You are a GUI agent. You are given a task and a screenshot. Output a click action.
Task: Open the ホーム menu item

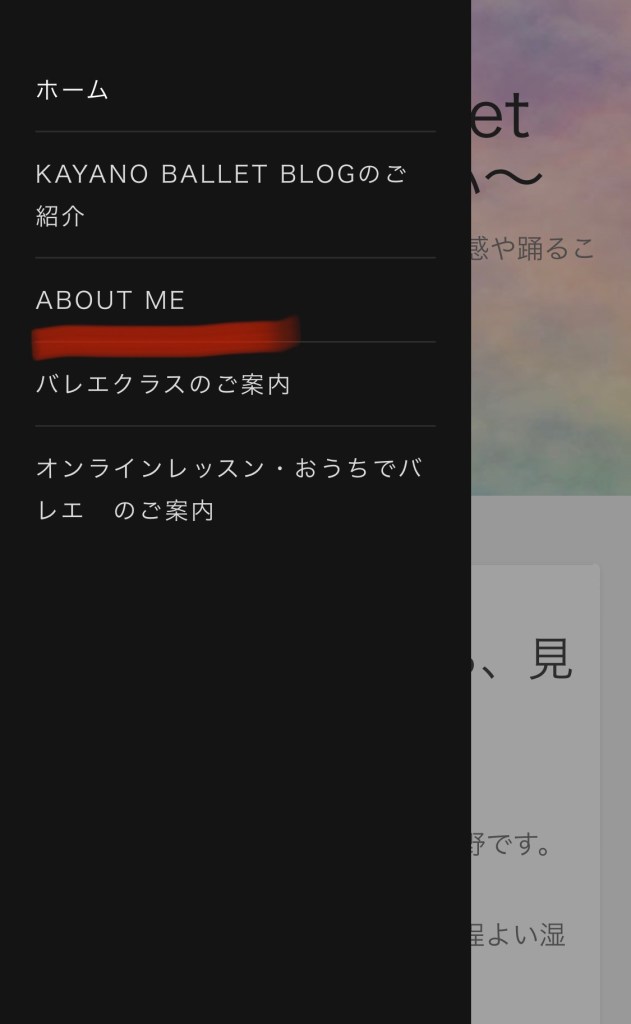tap(72, 90)
